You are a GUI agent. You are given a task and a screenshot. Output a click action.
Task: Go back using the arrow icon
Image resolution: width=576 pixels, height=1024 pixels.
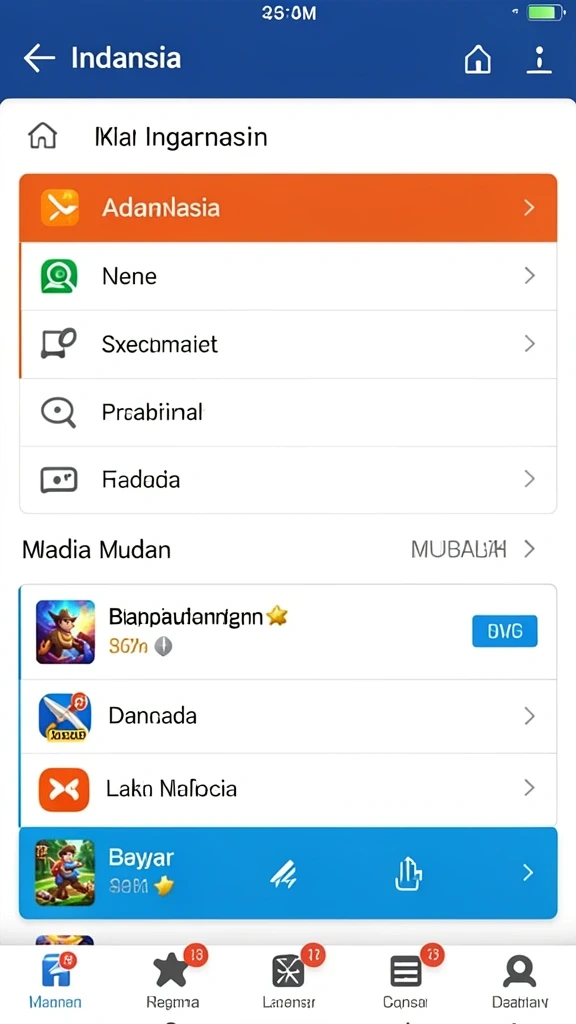[x=39, y=59]
